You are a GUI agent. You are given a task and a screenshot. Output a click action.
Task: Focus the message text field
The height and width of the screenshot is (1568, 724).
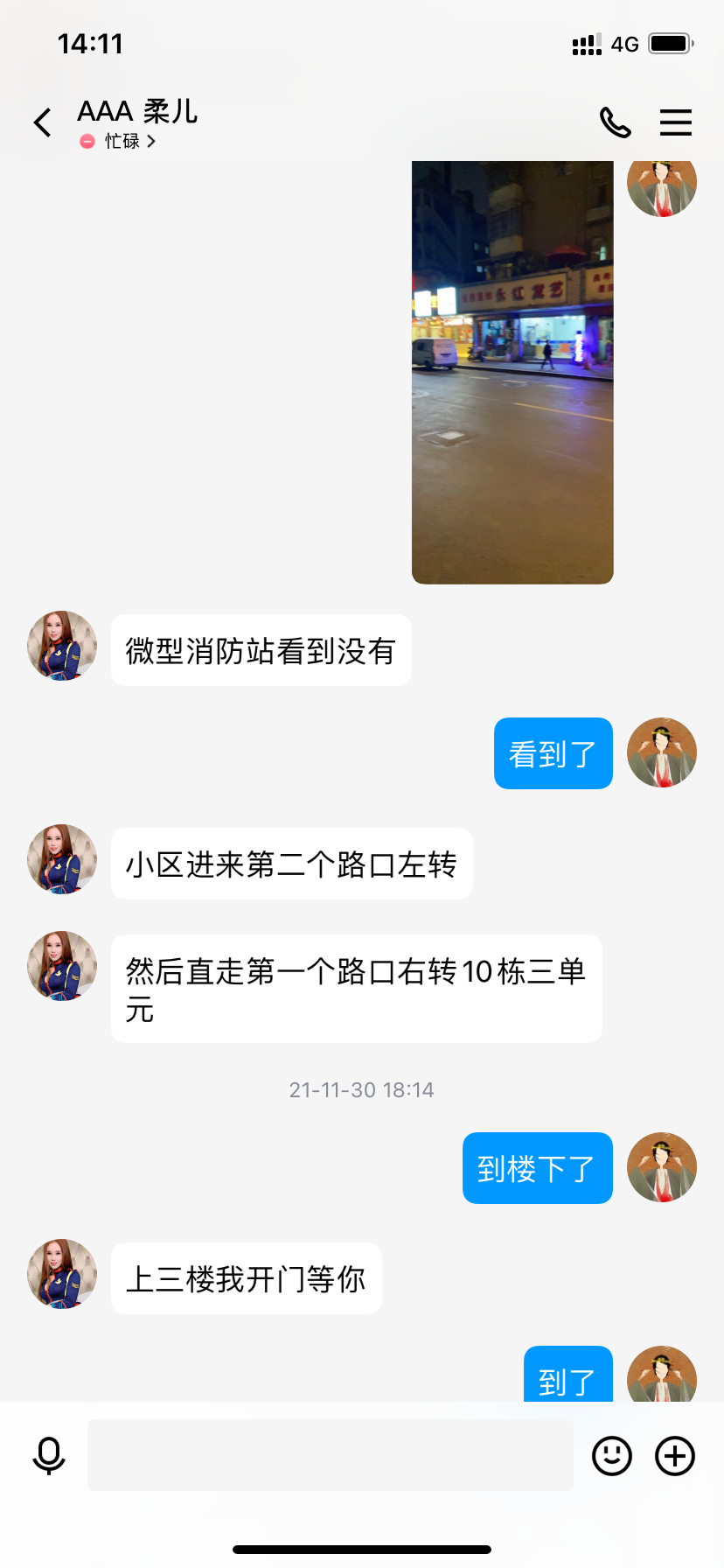pos(331,1456)
